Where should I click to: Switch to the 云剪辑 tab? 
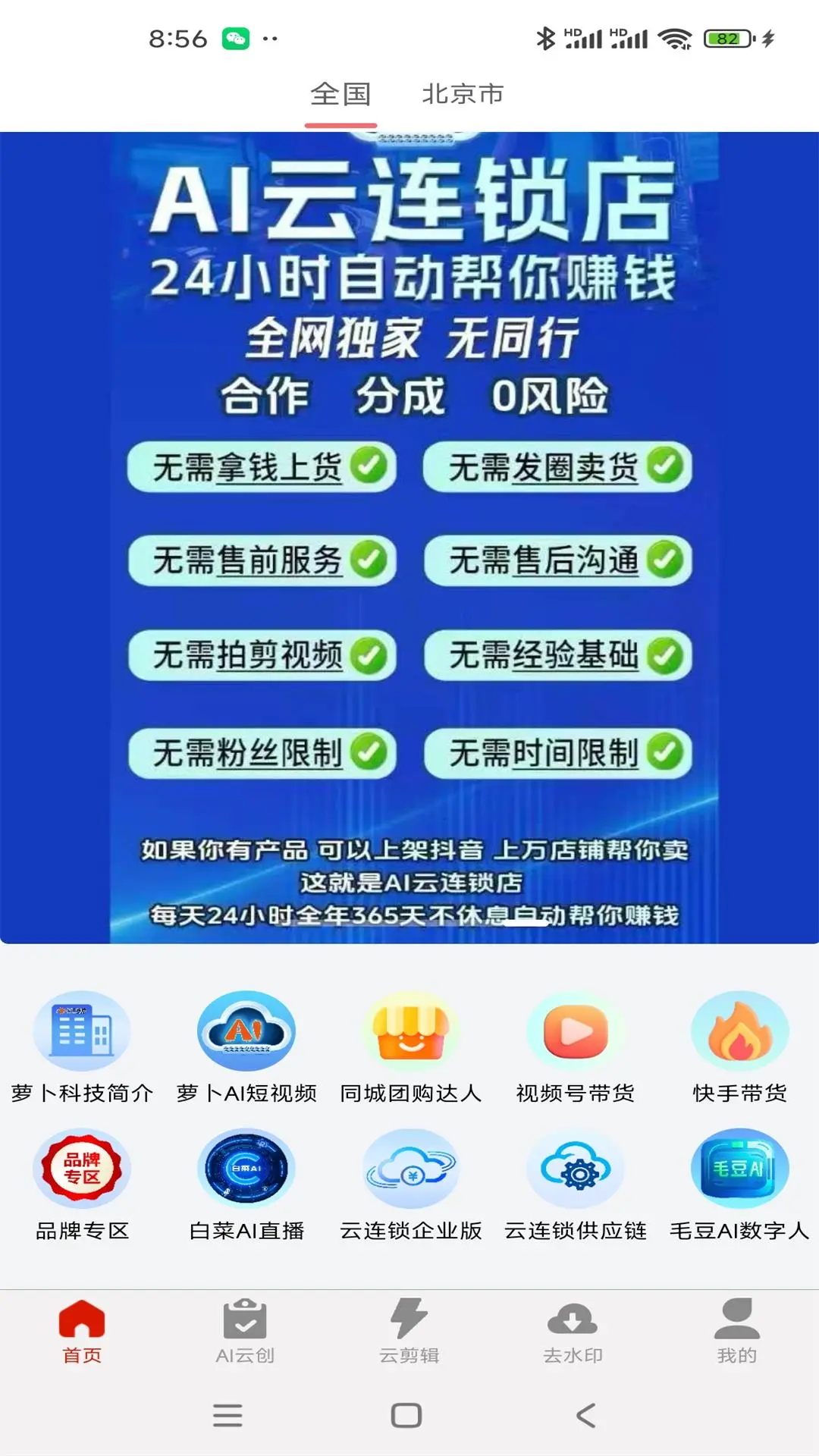(409, 1331)
